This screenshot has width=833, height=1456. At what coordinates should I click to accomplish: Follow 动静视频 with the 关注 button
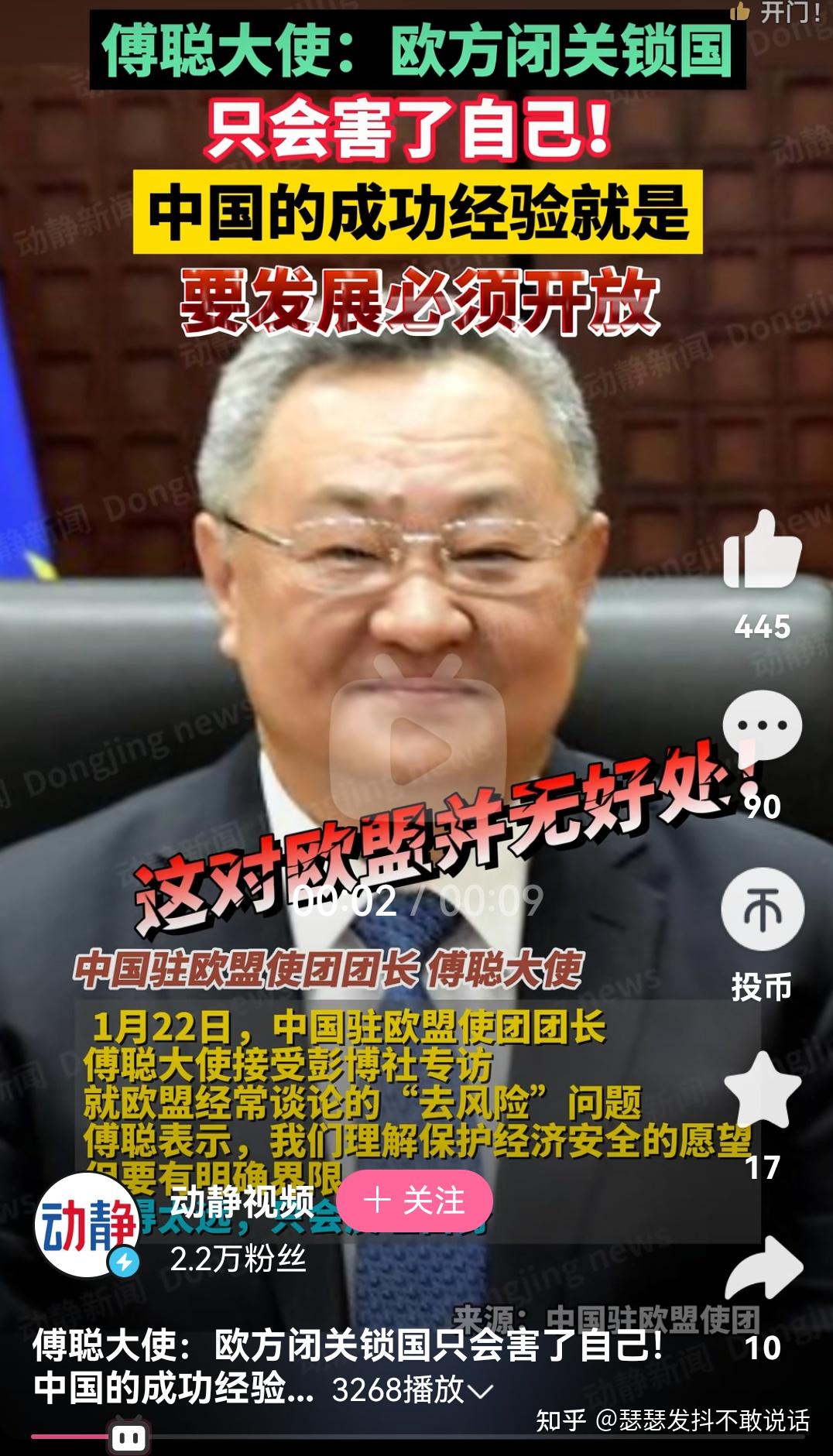tap(414, 1201)
